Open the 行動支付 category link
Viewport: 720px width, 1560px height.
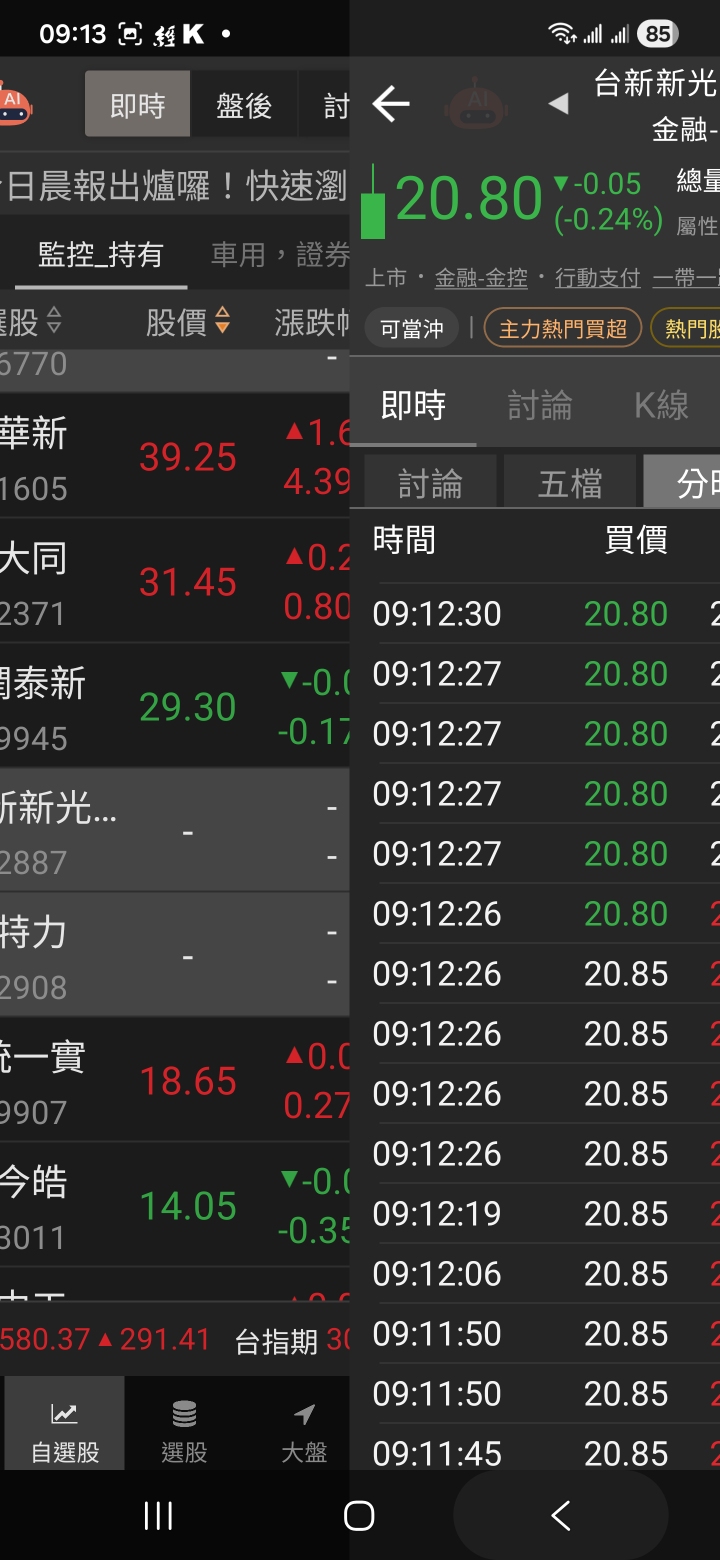(x=597, y=278)
